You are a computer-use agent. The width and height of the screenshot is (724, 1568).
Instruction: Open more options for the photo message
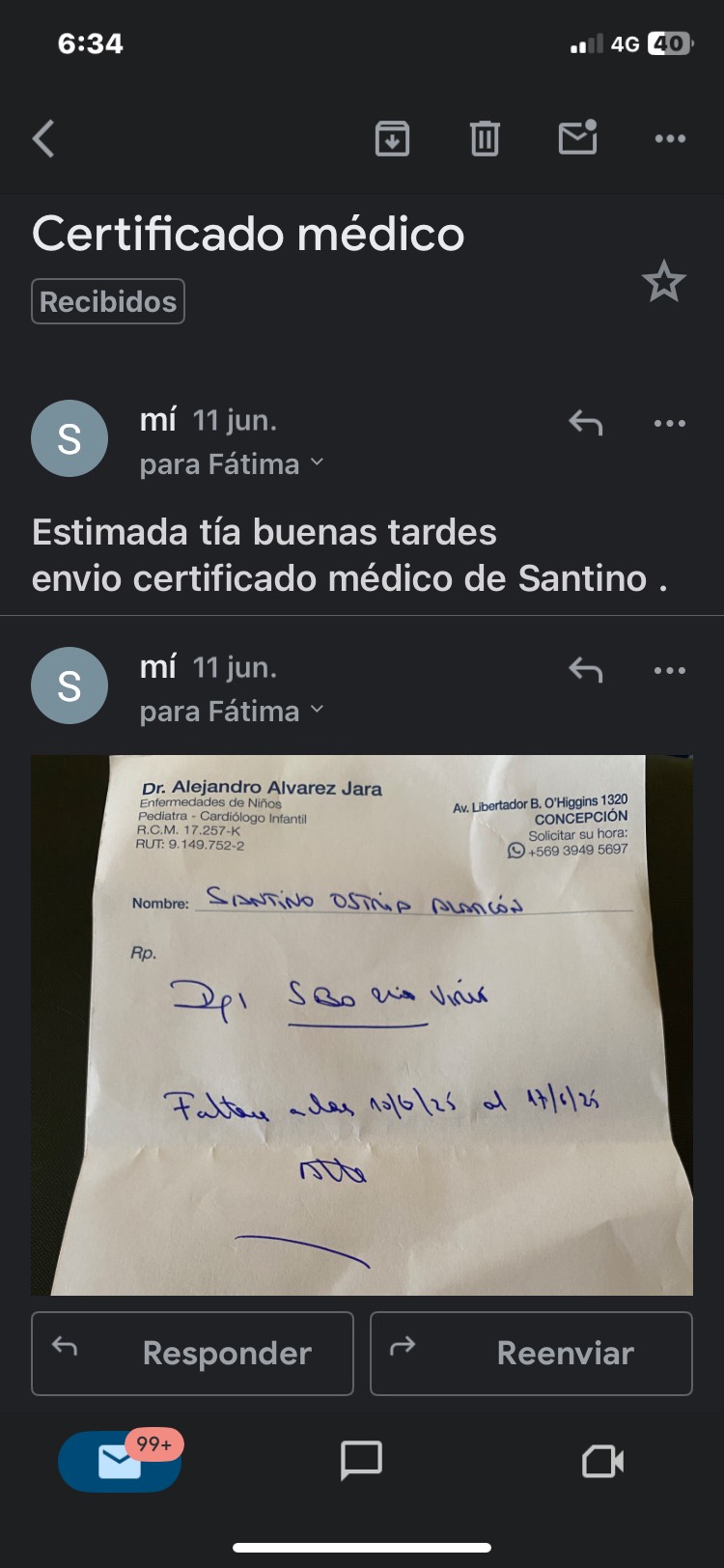pyautogui.click(x=670, y=670)
